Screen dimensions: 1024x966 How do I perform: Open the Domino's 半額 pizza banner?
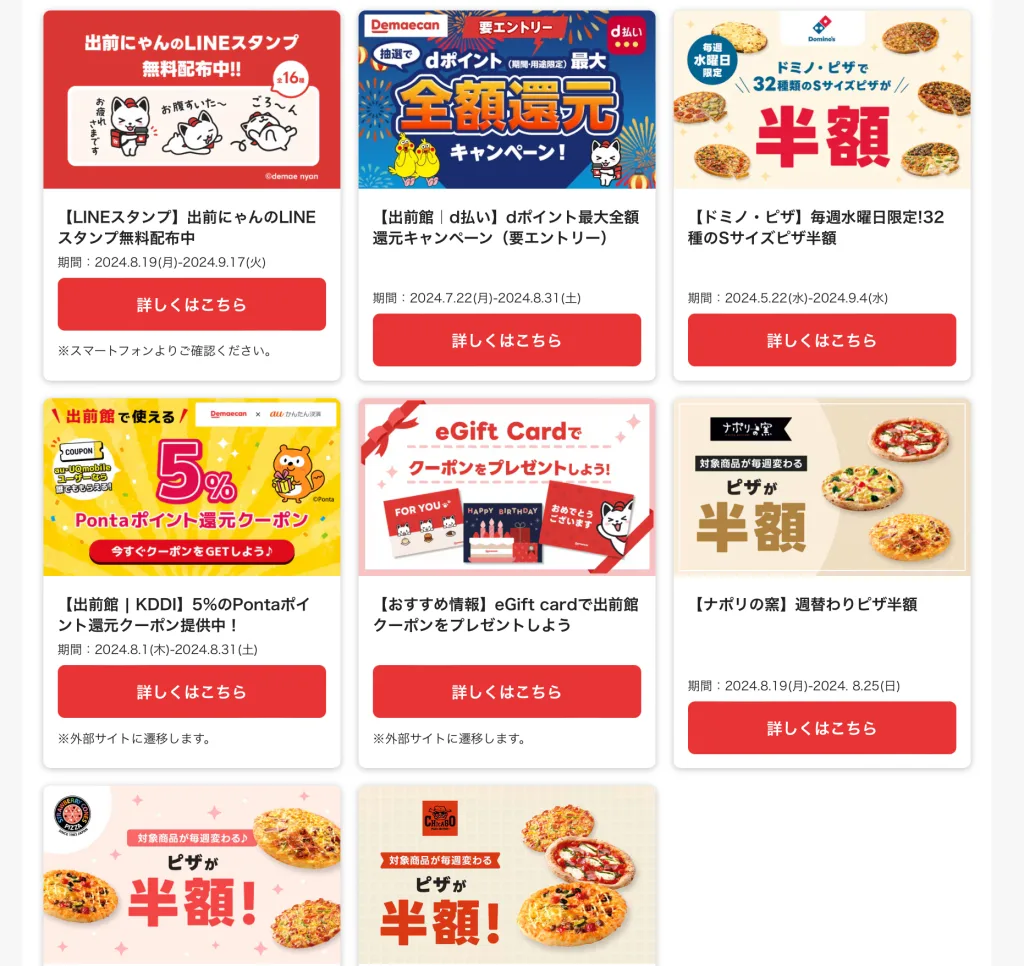tap(821, 99)
